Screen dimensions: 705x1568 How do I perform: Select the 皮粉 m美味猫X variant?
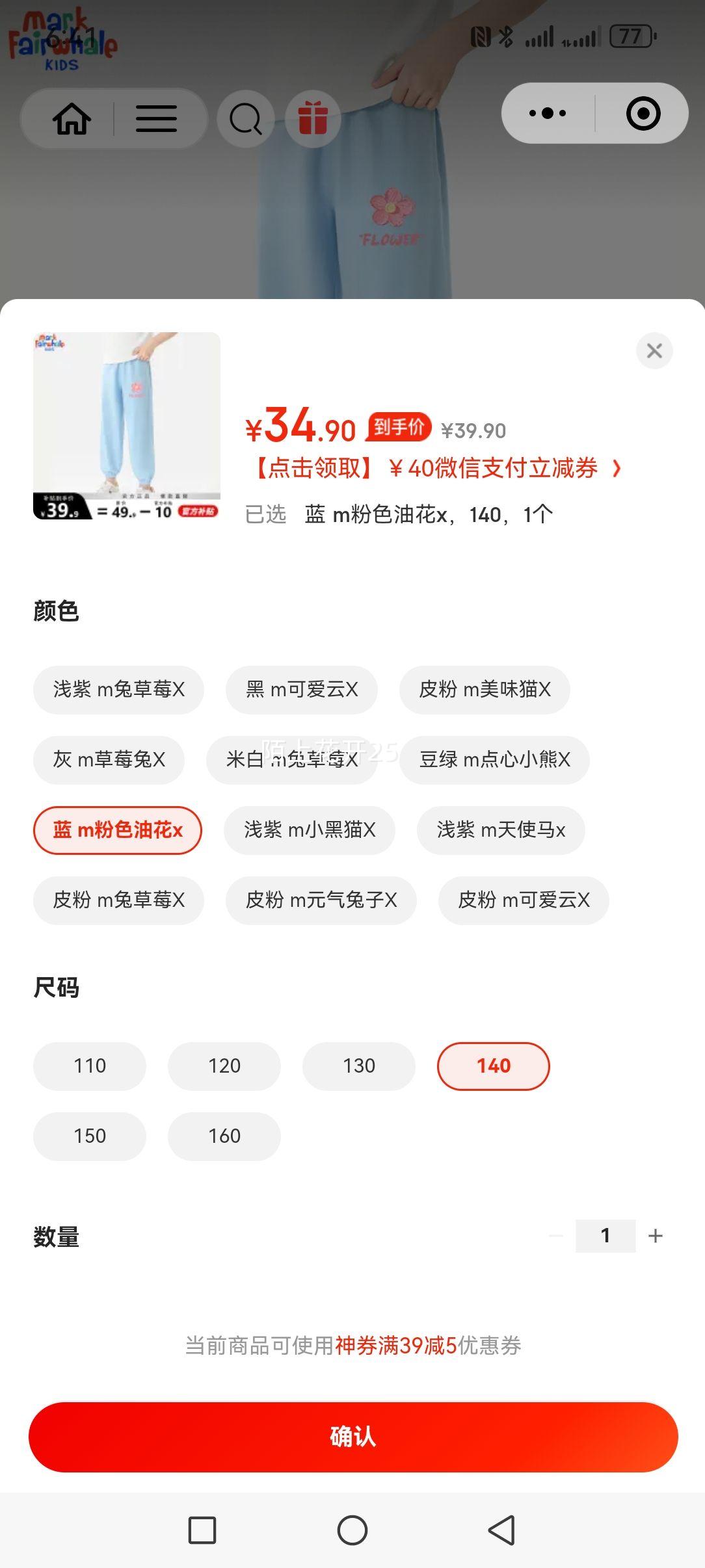pyautogui.click(x=485, y=690)
